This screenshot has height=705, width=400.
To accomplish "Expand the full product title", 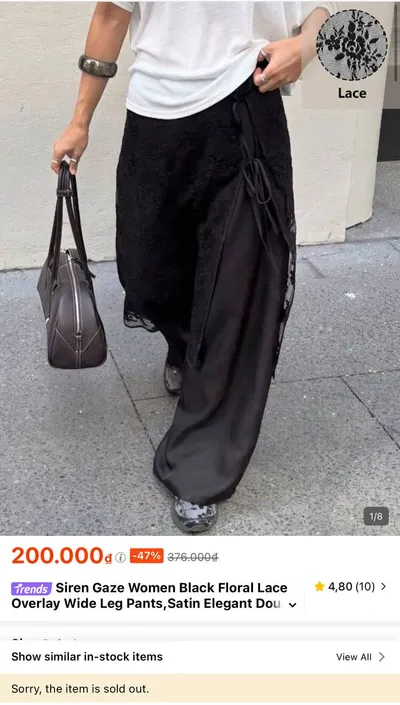I will tap(293, 605).
